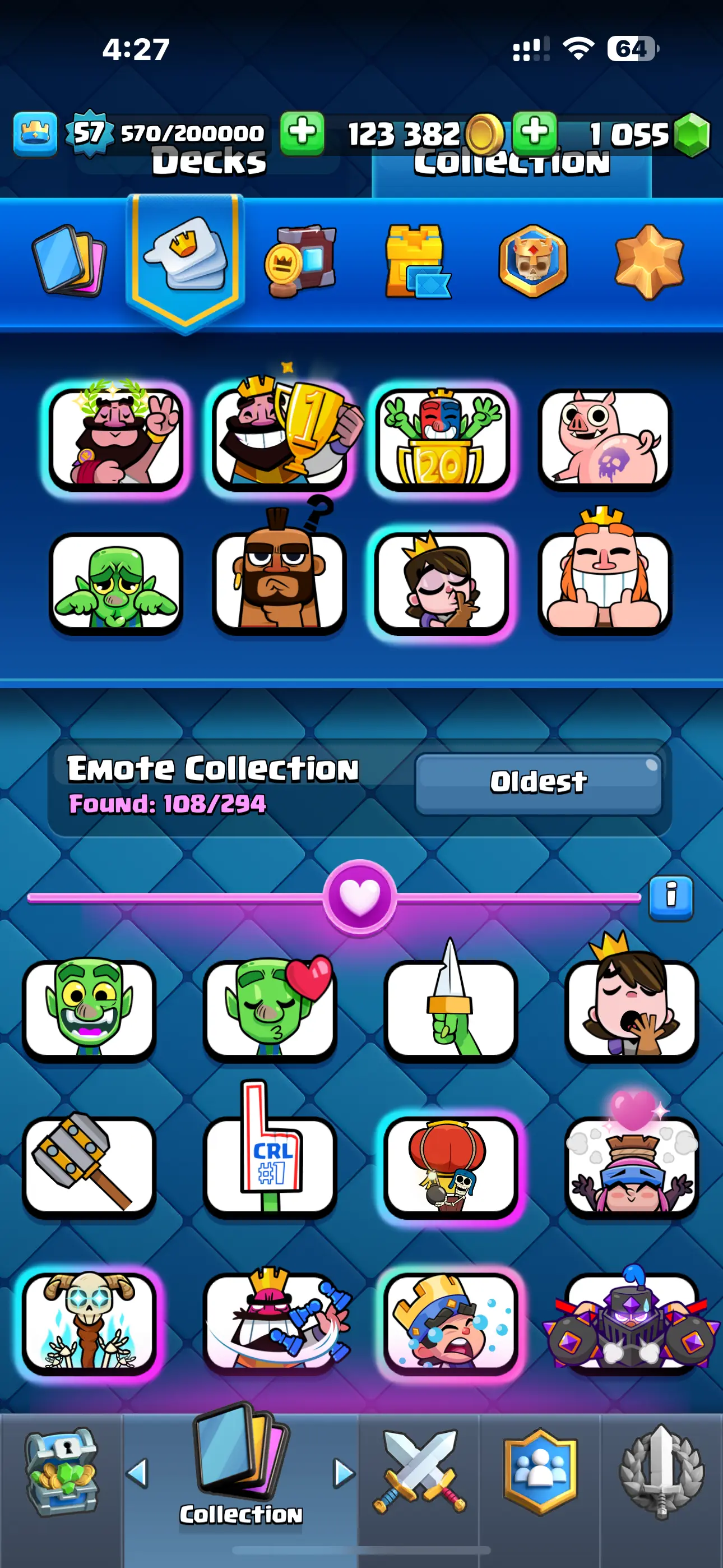Select the laughing goblin emote
Screen dimensions: 723x1568
pyautogui.click(x=90, y=1009)
